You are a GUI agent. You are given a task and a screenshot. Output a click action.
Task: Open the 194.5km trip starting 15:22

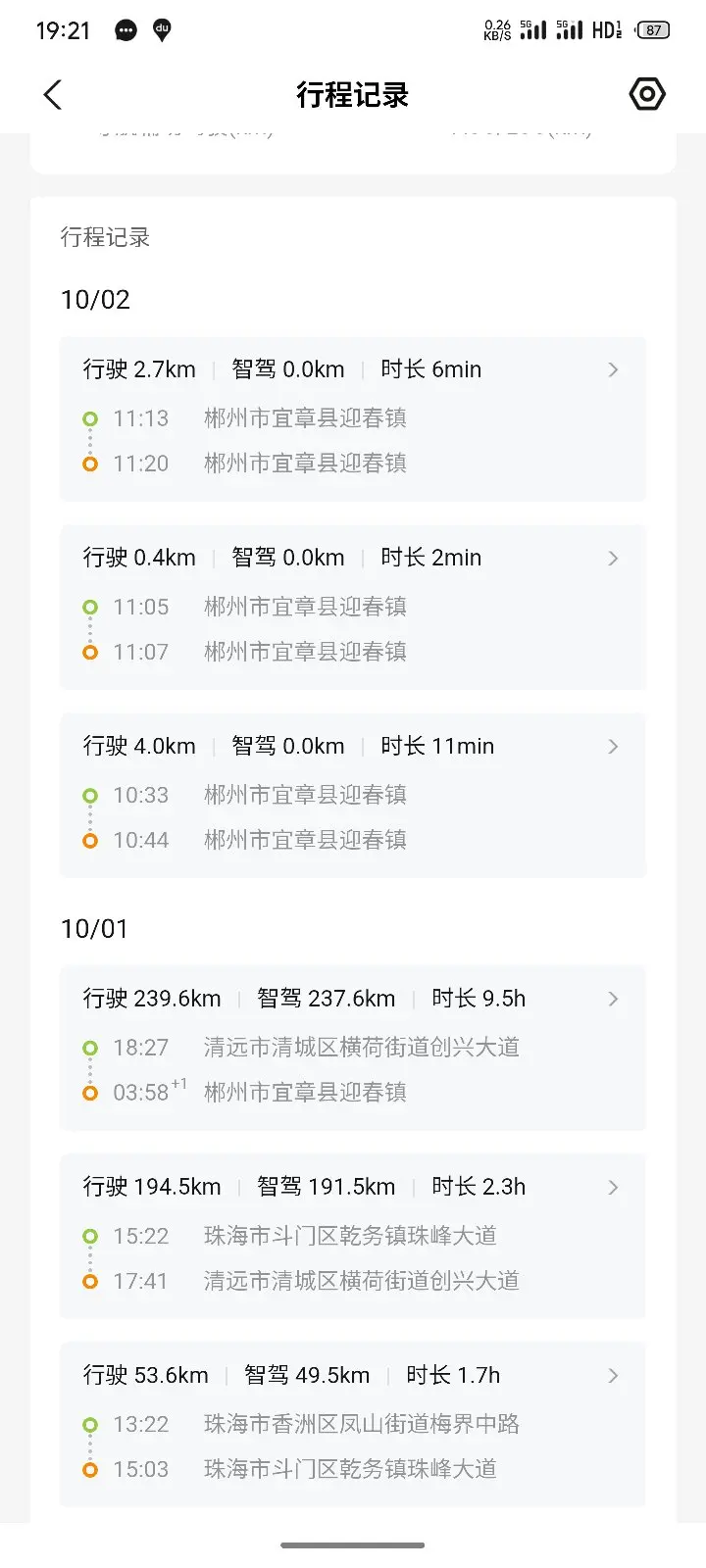pos(353,1236)
